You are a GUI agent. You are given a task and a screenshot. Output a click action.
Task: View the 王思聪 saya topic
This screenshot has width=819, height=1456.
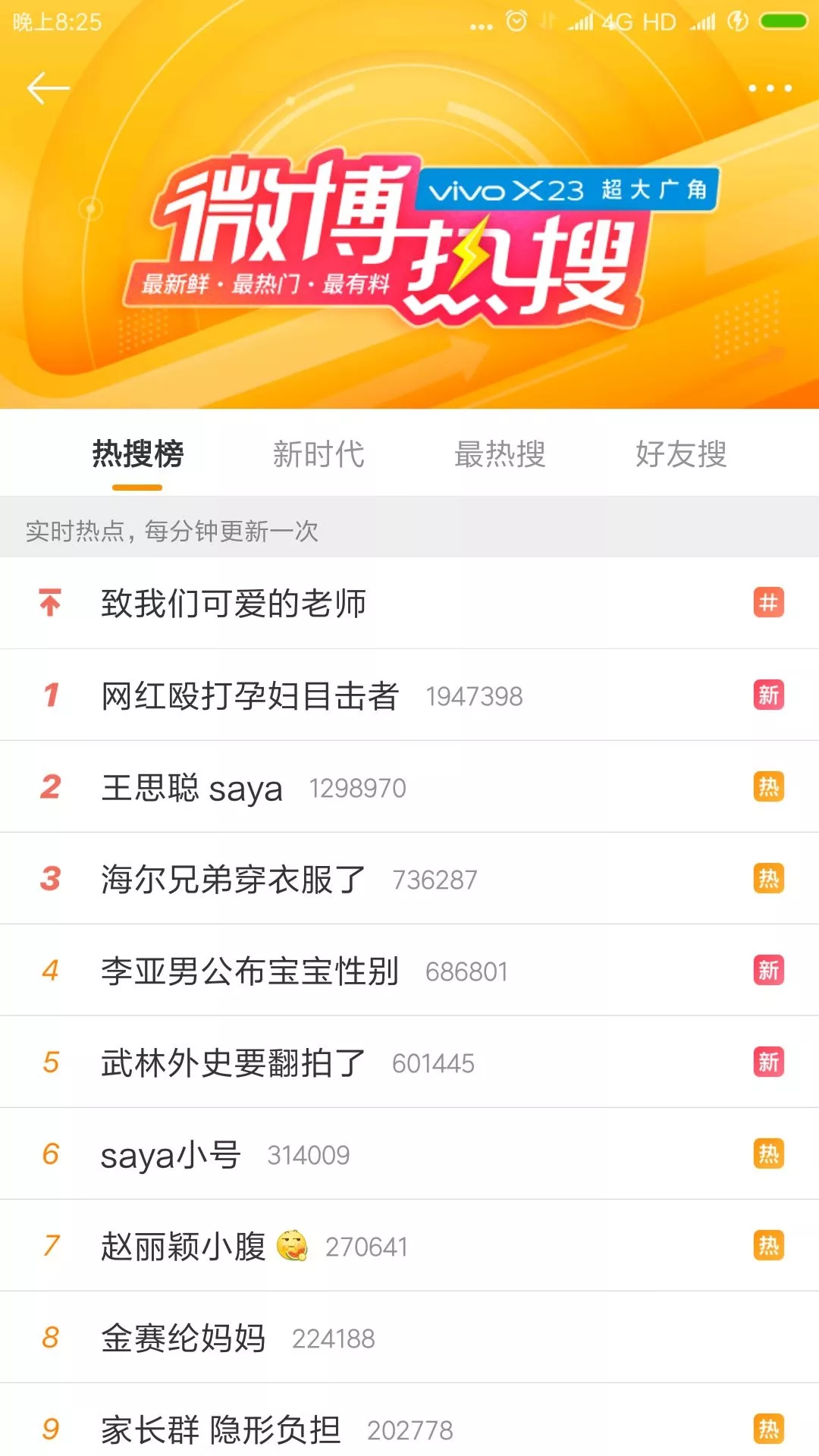[x=192, y=788]
